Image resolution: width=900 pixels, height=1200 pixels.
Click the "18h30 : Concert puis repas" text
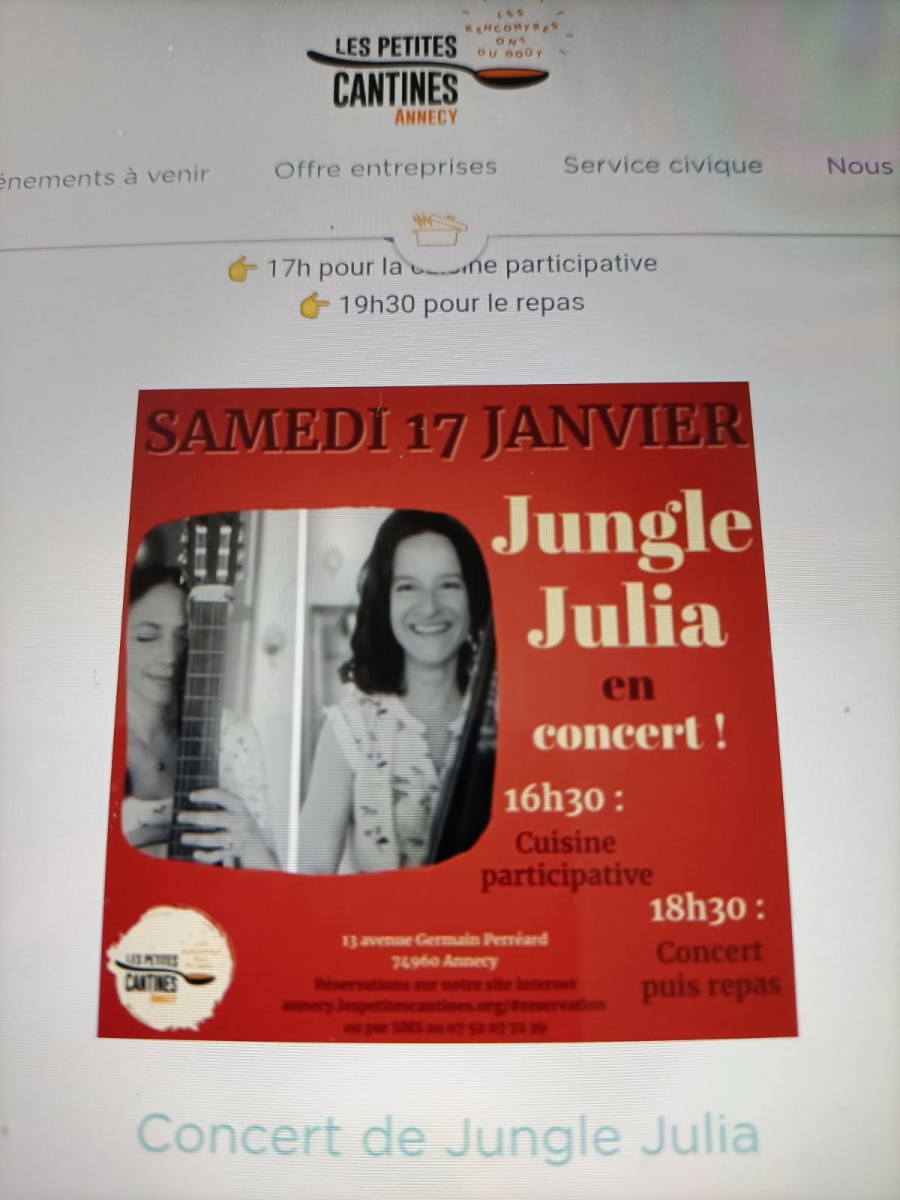pos(710,950)
